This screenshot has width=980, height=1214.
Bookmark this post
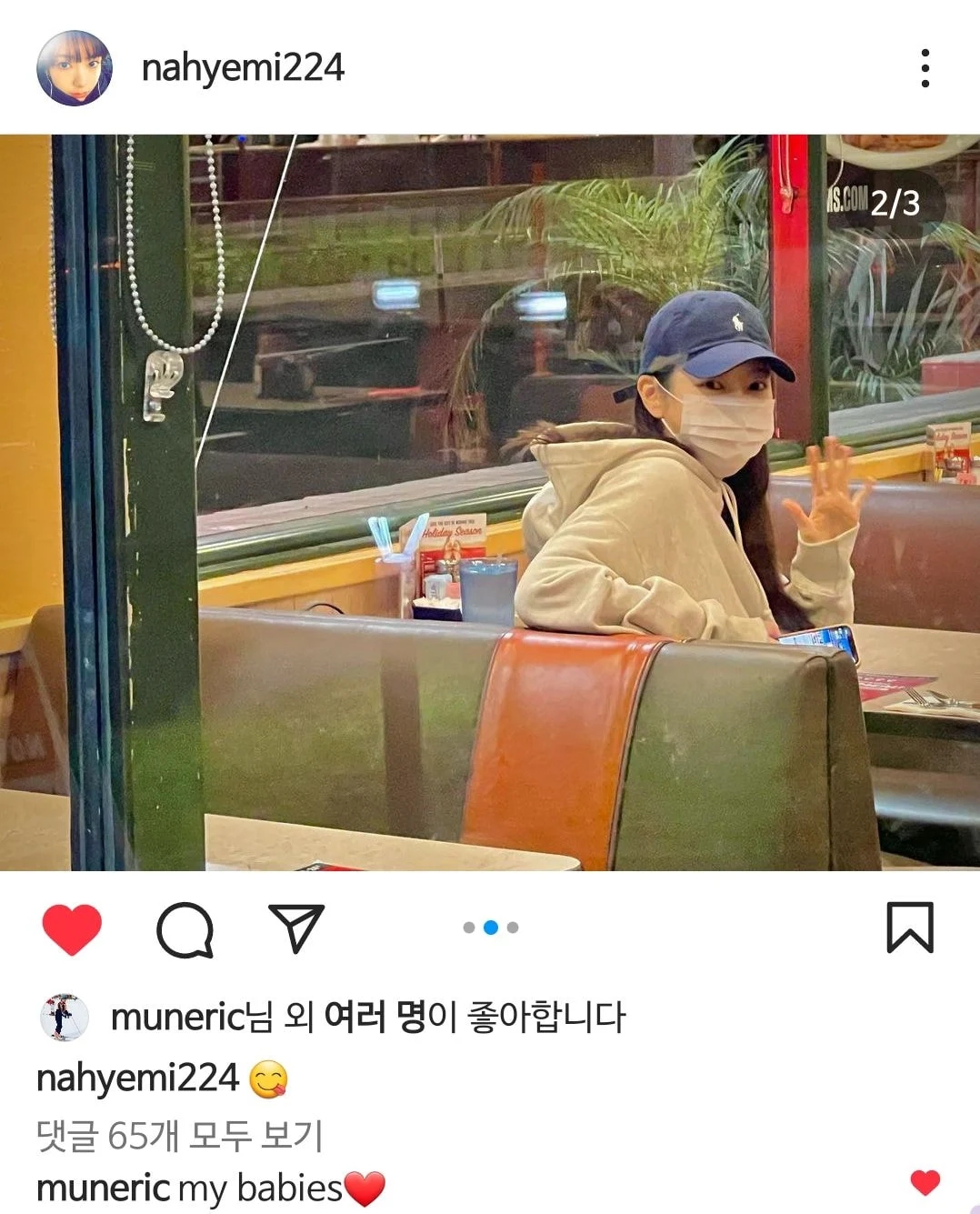[x=910, y=928]
